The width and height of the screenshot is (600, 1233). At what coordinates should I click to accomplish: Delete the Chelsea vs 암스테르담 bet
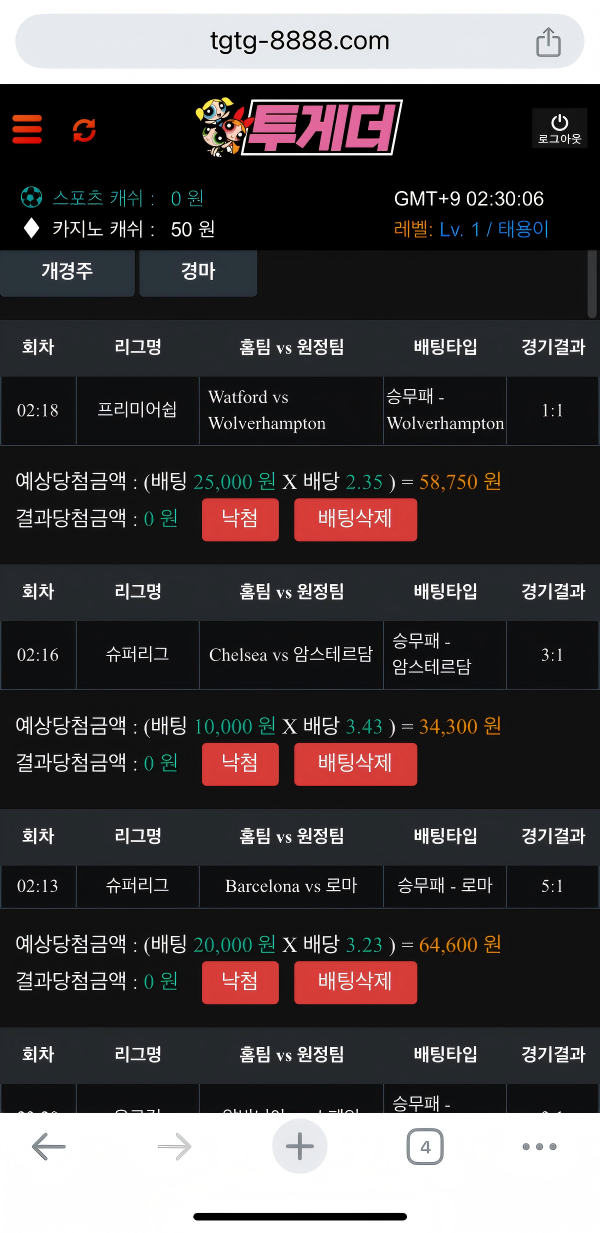[x=355, y=764]
